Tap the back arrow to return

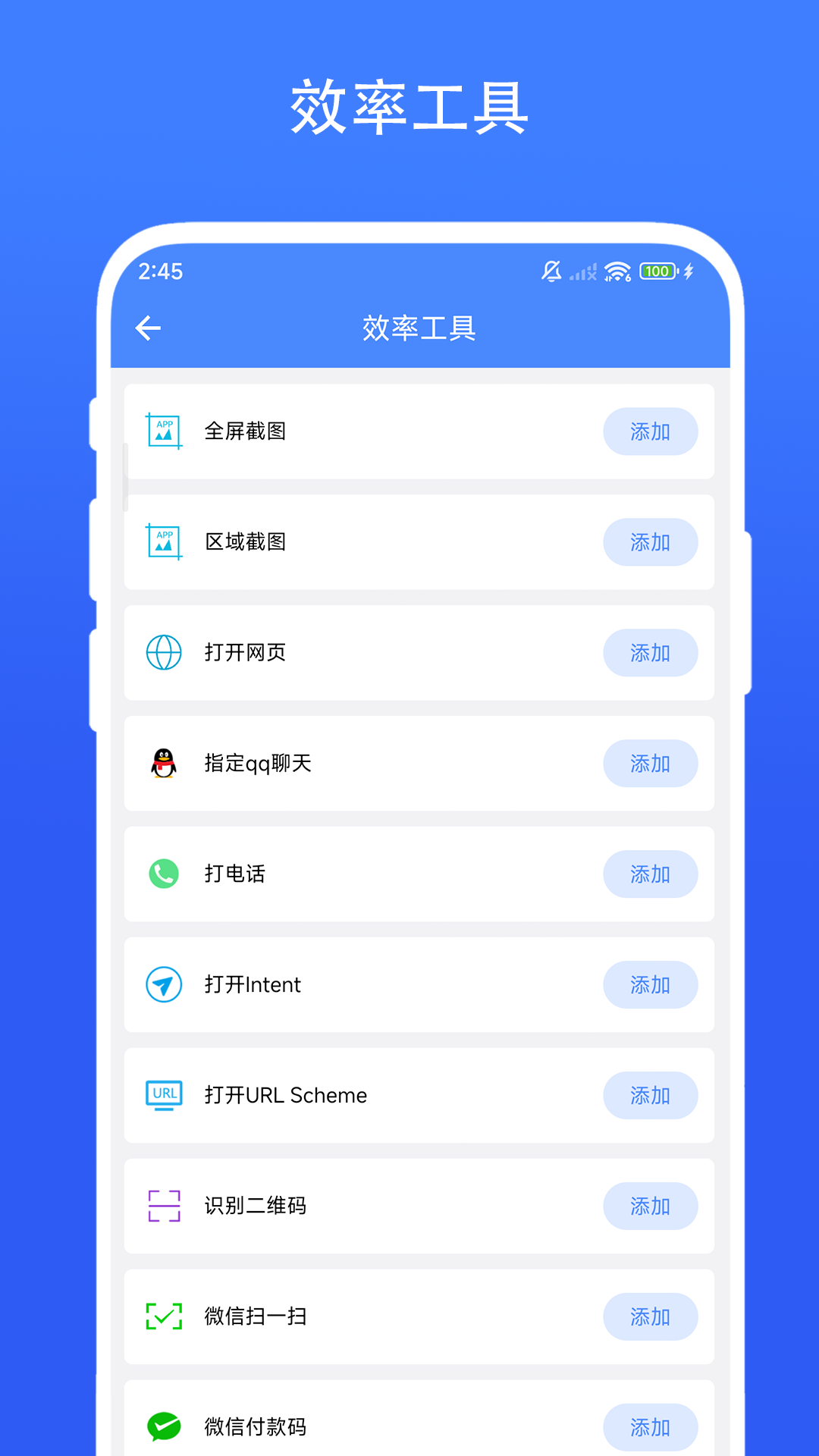(x=149, y=328)
